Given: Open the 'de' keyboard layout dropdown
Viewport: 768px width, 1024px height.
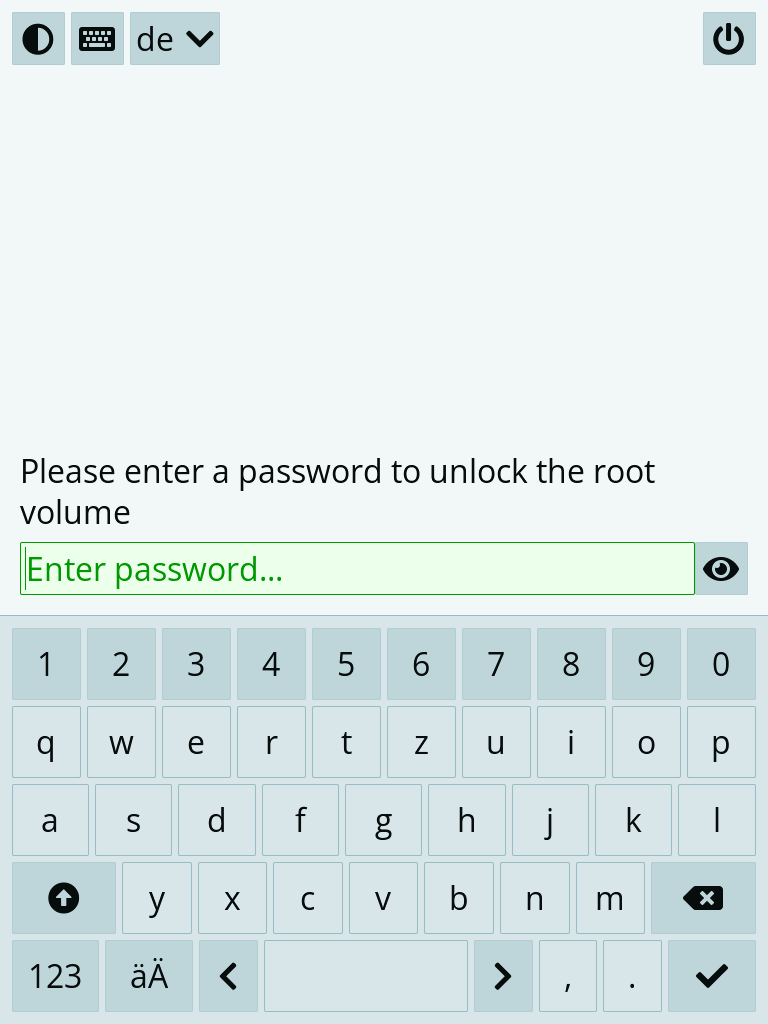Looking at the screenshot, I should click(x=175, y=39).
